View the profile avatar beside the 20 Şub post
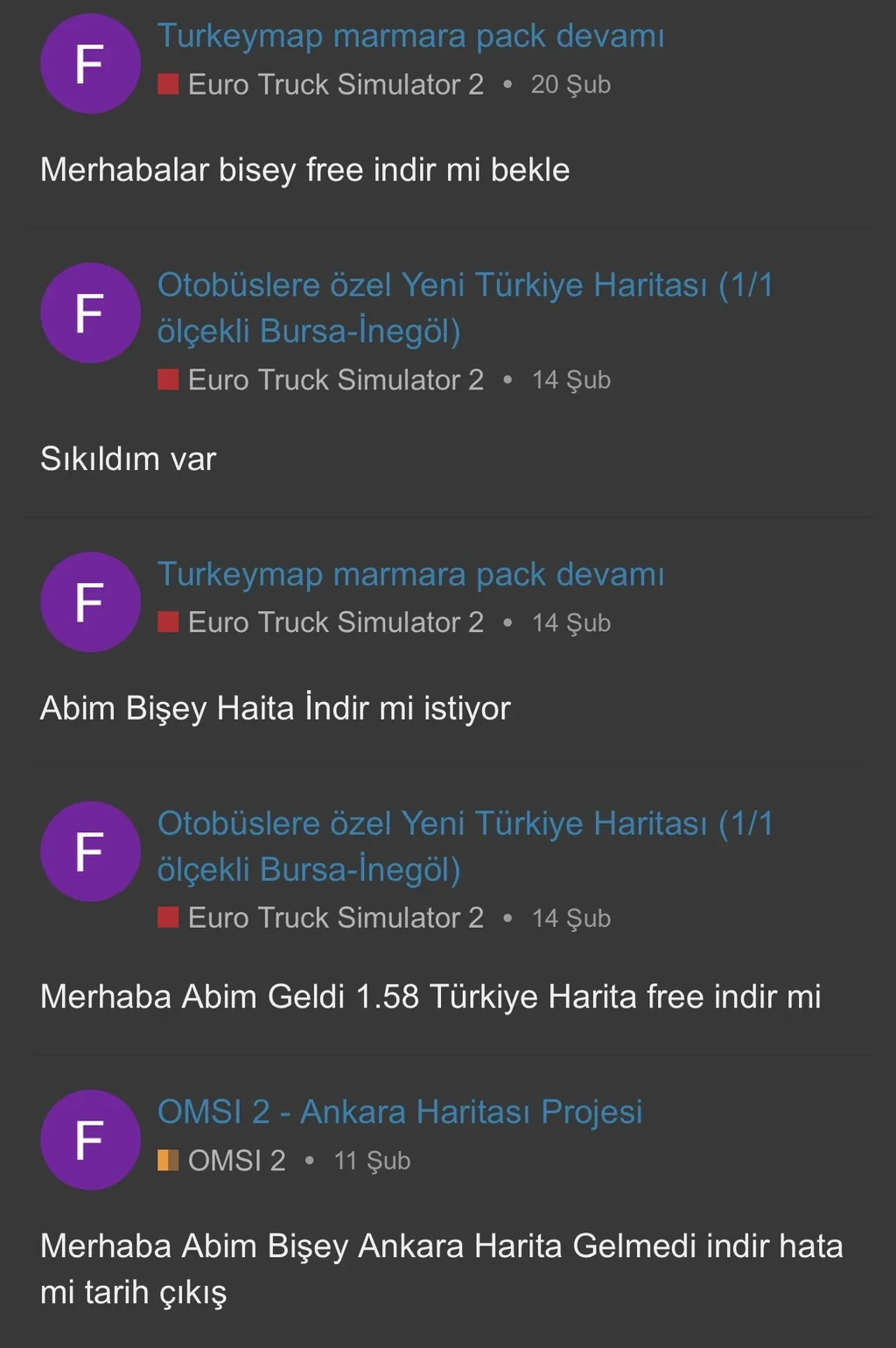Viewport: 896px width, 1348px height. click(90, 64)
